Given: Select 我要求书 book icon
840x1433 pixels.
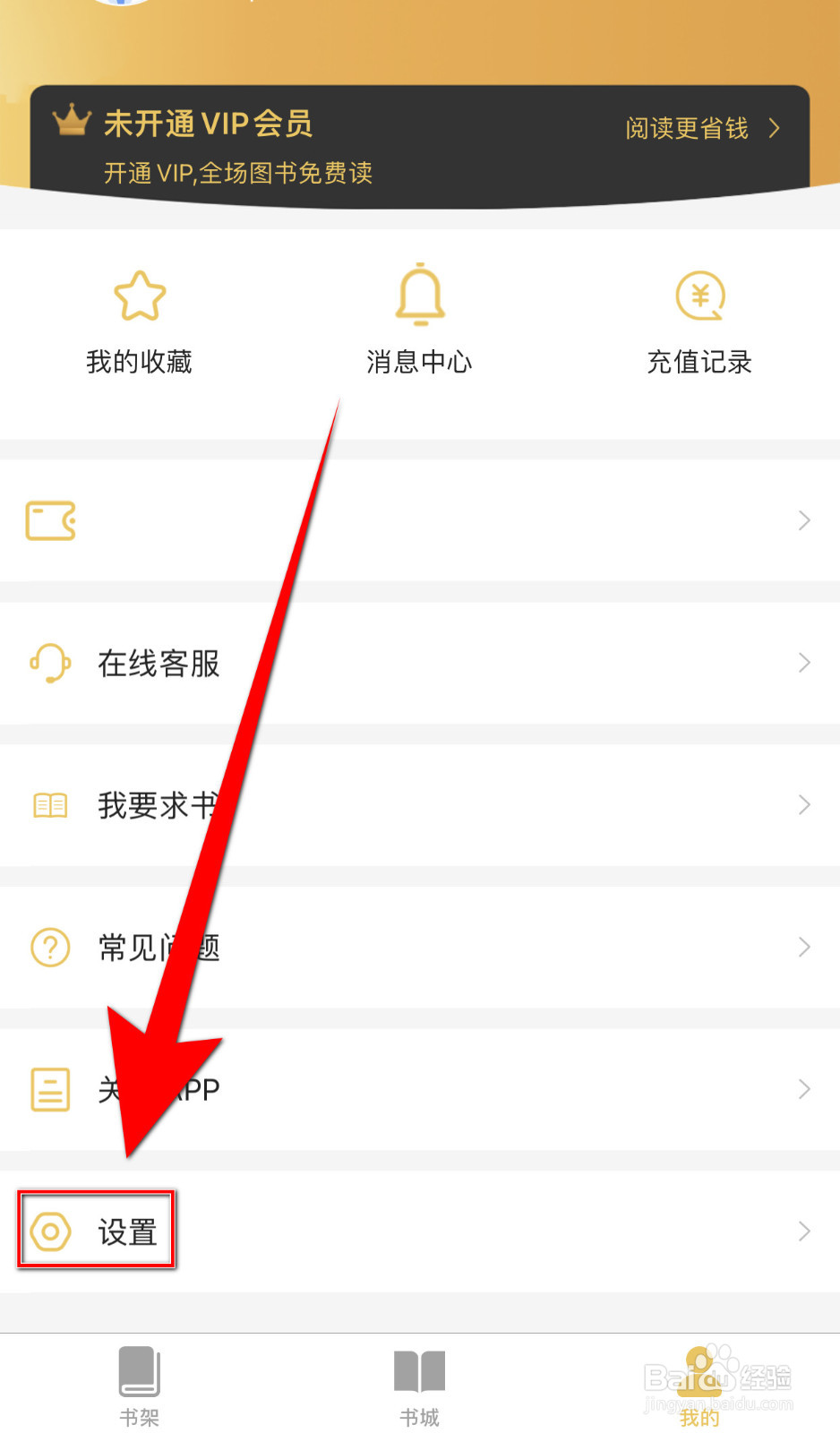Looking at the screenshot, I should [50, 805].
